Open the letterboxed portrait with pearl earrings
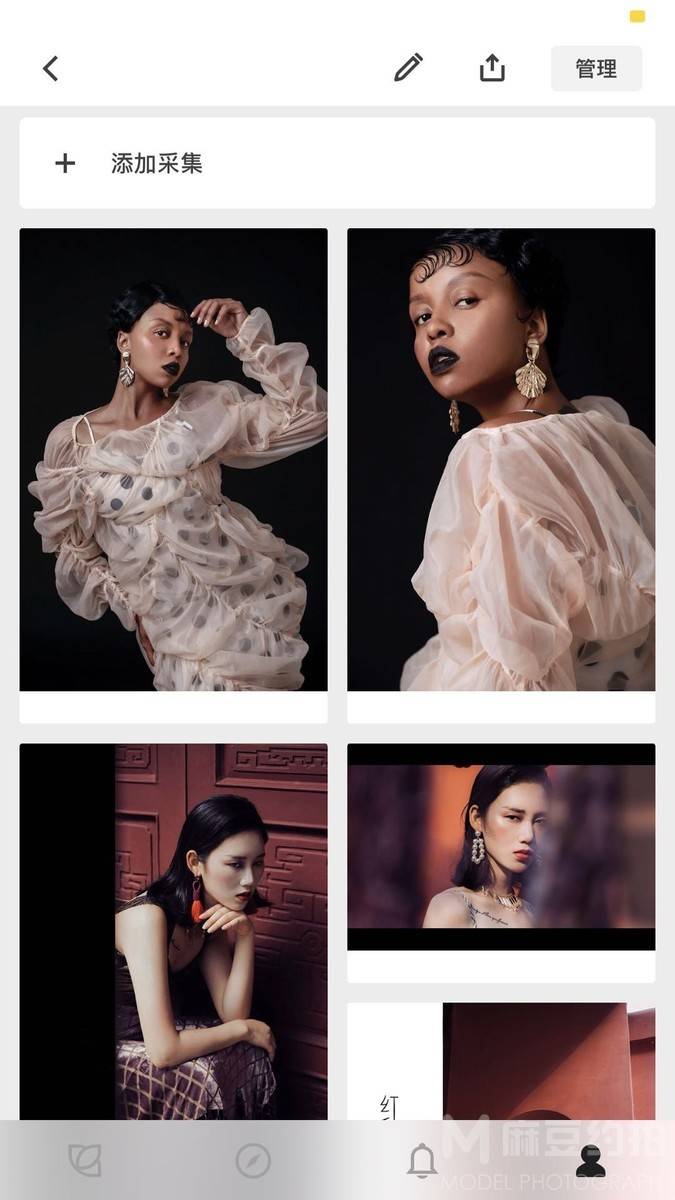Screen dimensions: 675x1200 [501, 847]
